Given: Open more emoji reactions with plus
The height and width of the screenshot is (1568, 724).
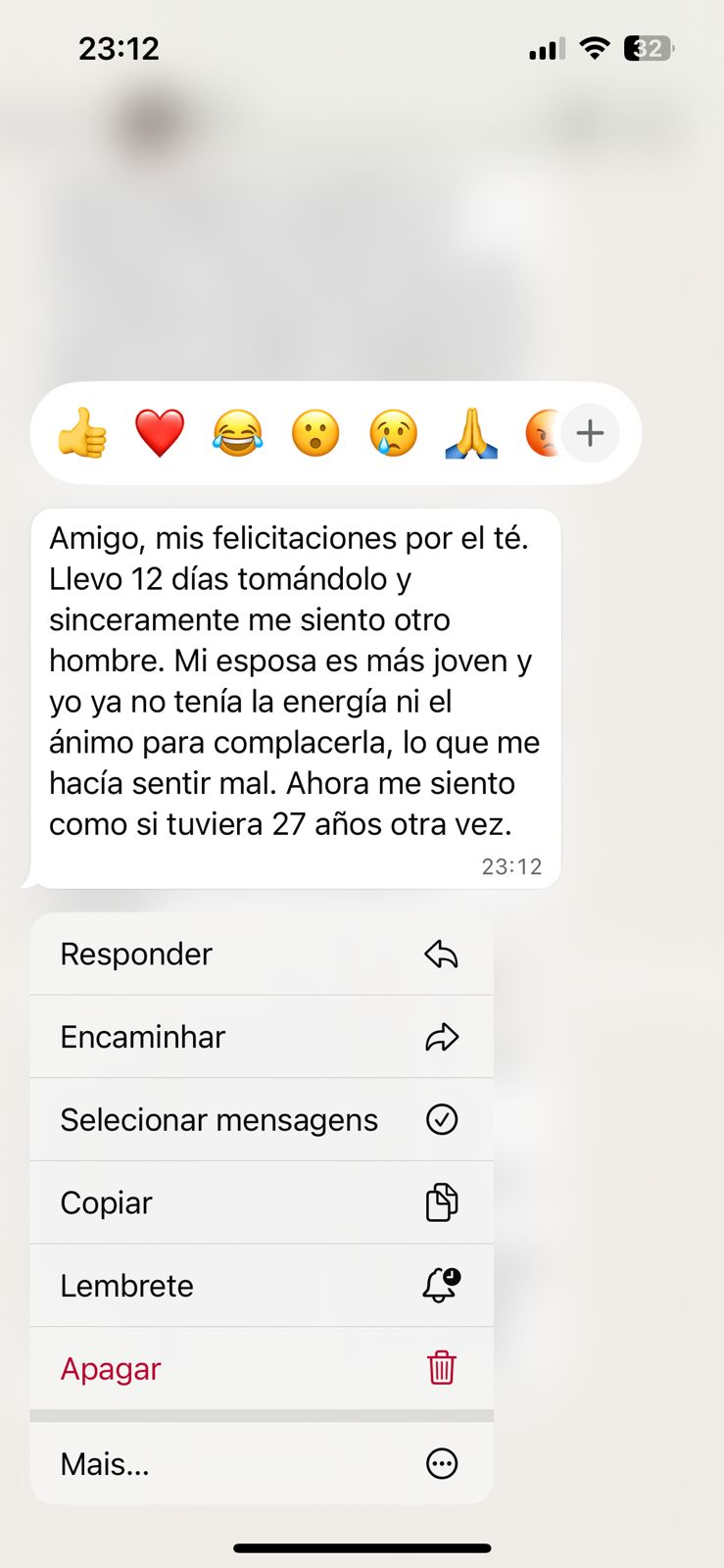Looking at the screenshot, I should point(590,433).
